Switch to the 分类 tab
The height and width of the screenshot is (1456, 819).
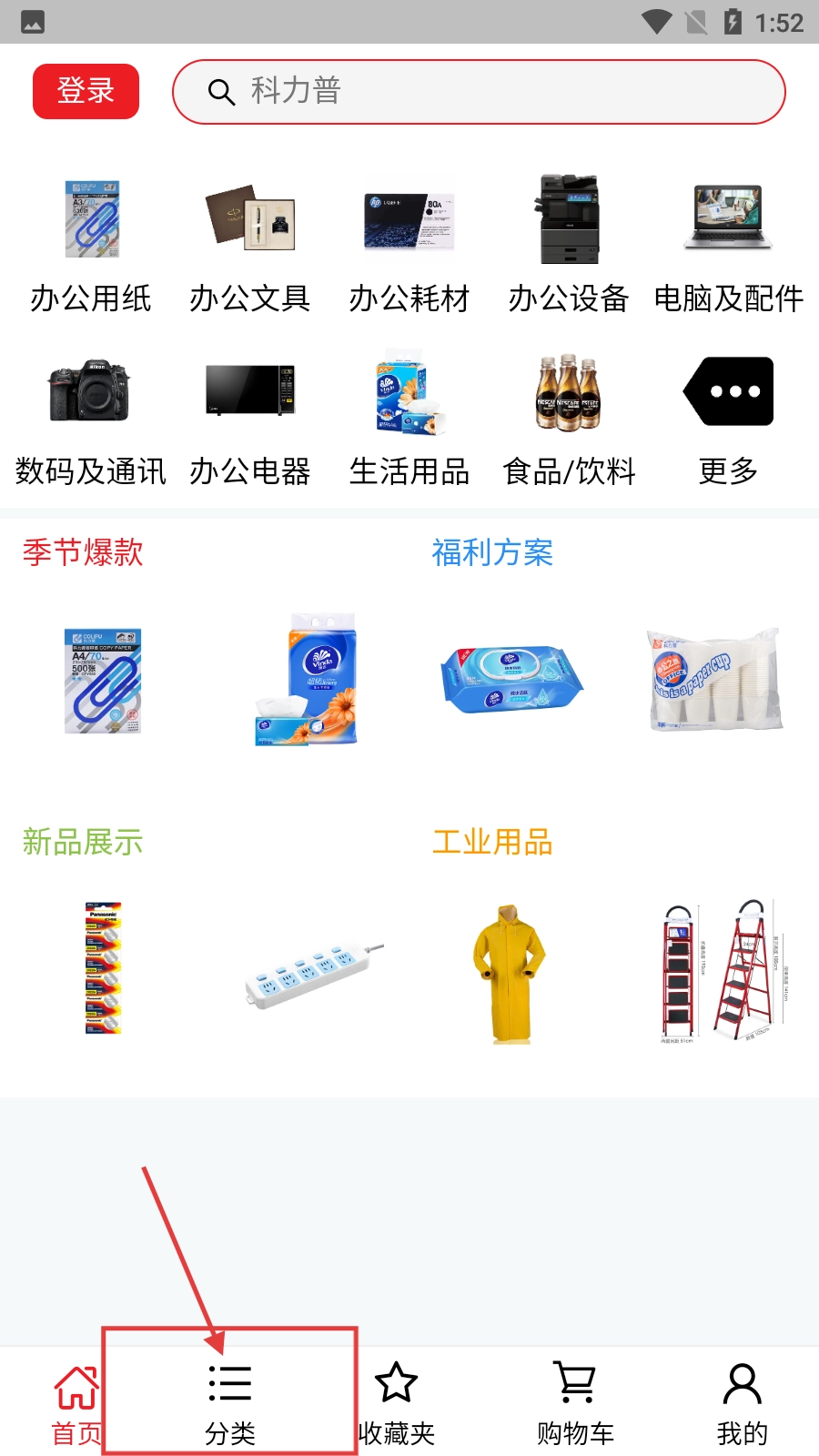coord(229,1403)
